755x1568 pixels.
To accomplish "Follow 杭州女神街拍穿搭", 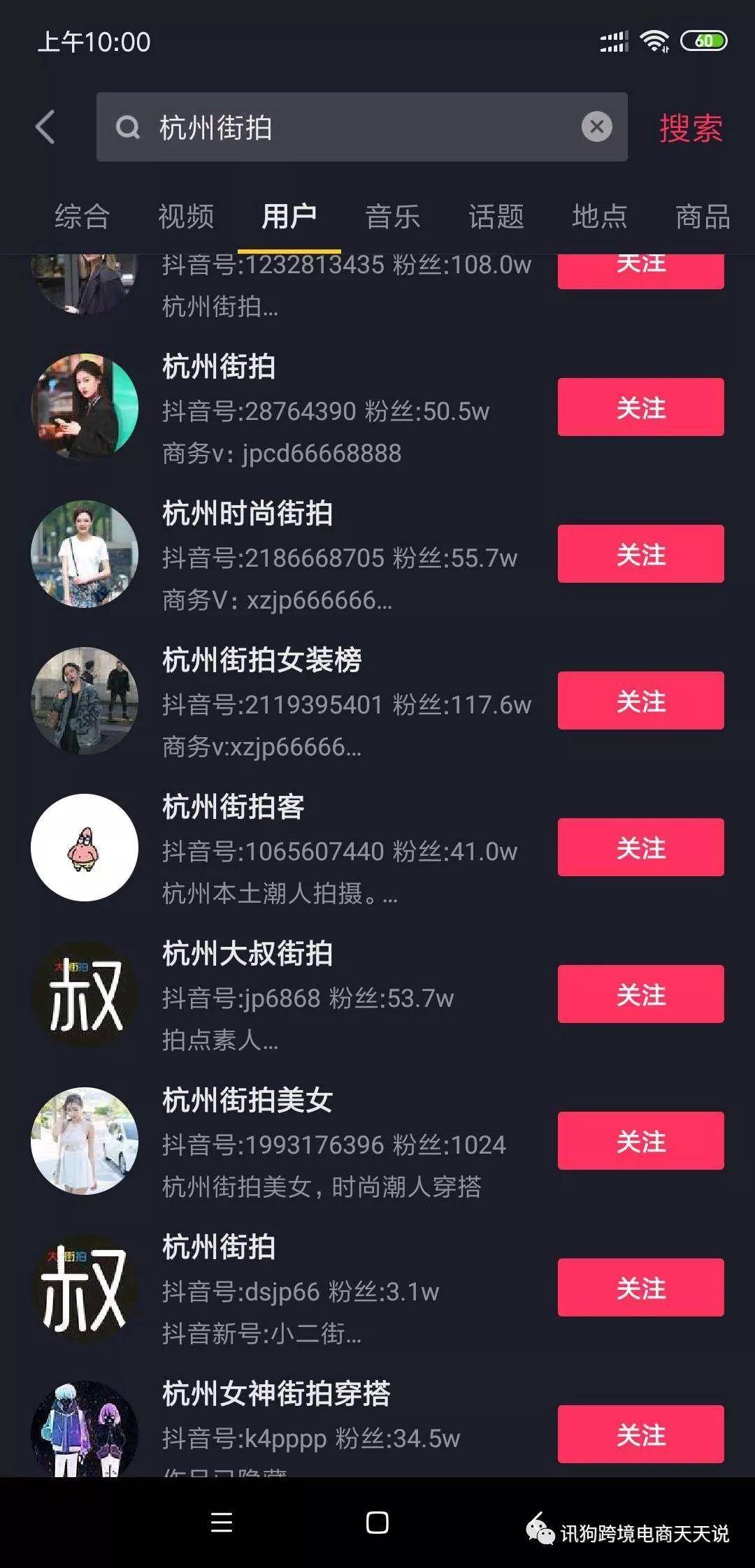I will (x=640, y=1435).
